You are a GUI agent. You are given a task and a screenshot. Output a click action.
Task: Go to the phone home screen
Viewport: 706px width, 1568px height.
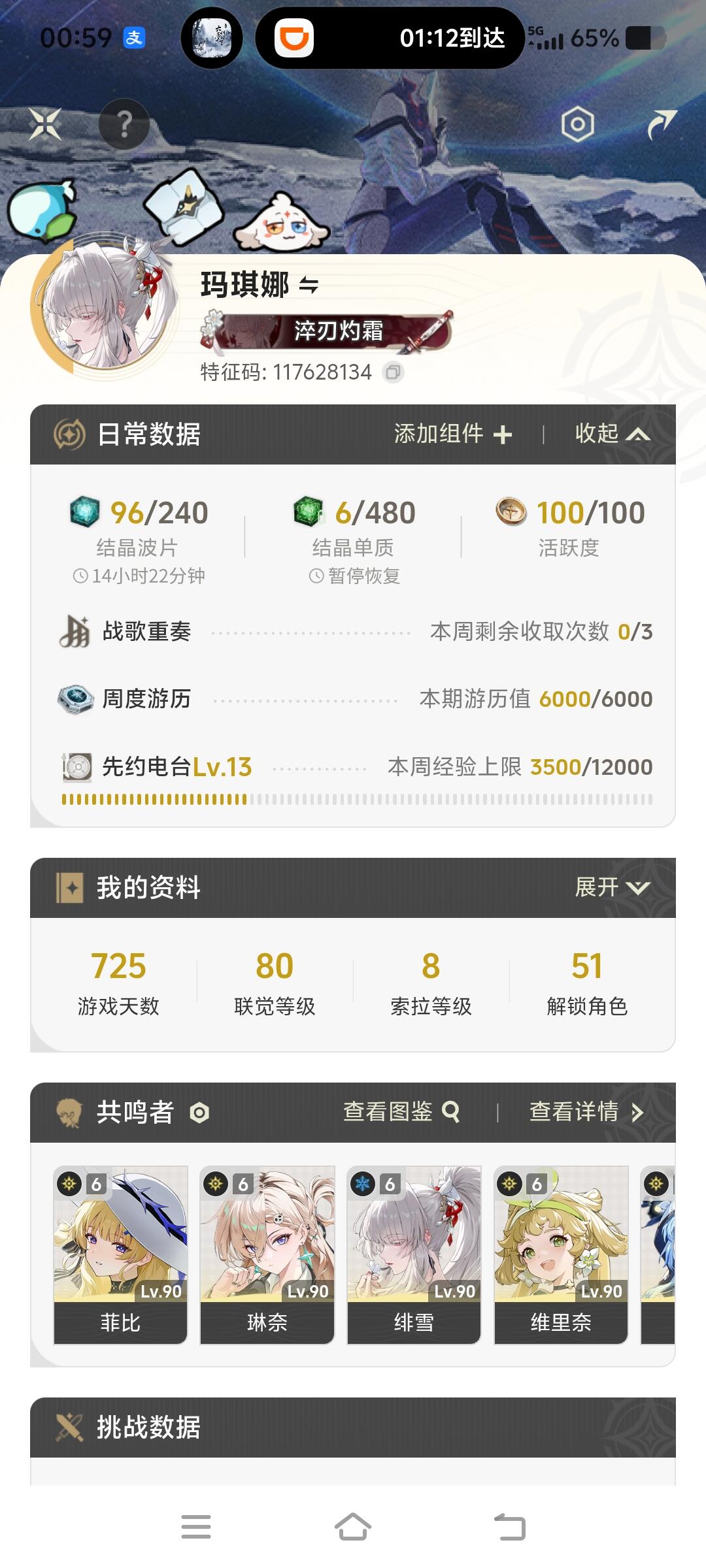(x=353, y=1527)
